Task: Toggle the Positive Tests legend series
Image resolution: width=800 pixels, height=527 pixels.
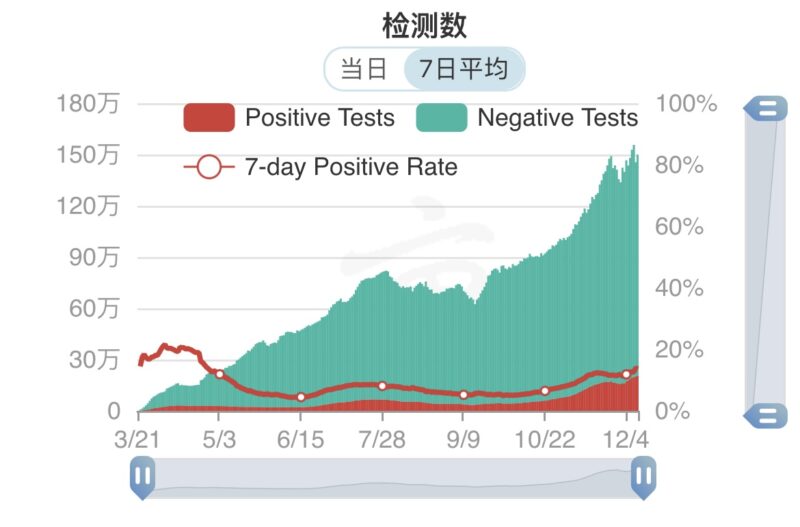Action: [289, 118]
